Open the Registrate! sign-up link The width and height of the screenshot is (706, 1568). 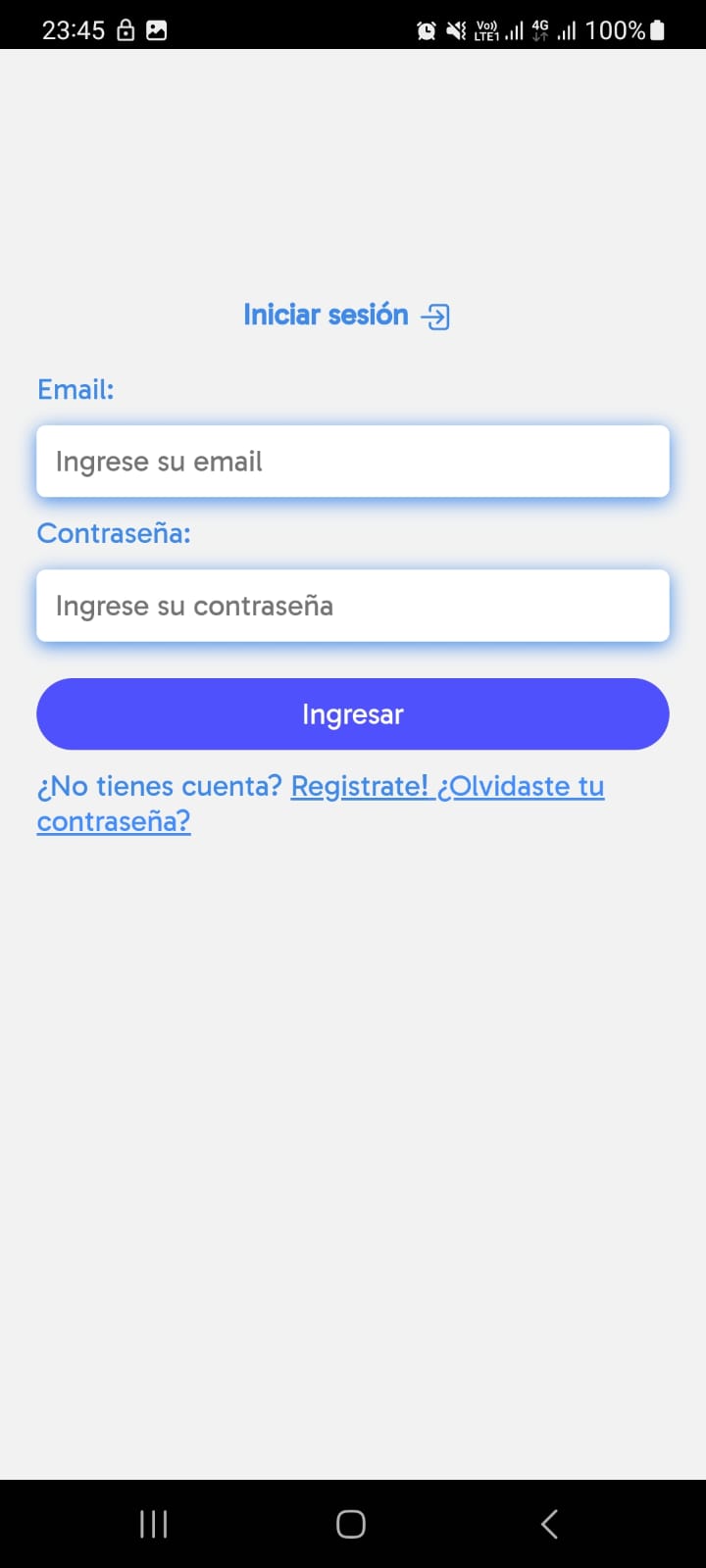click(359, 786)
